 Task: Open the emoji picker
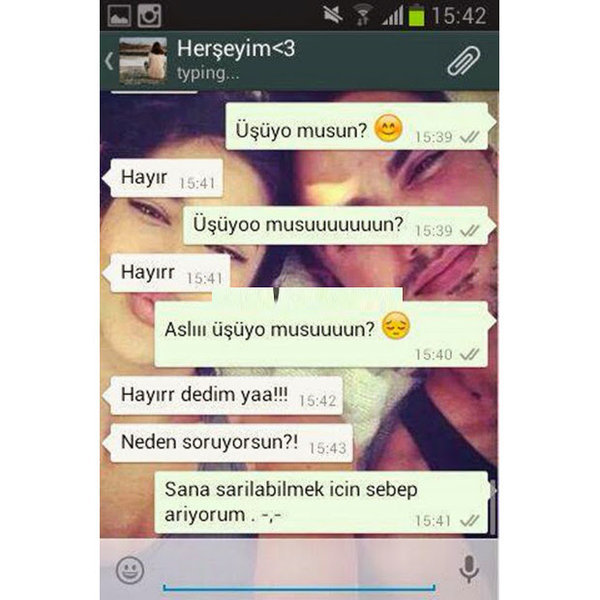129,570
